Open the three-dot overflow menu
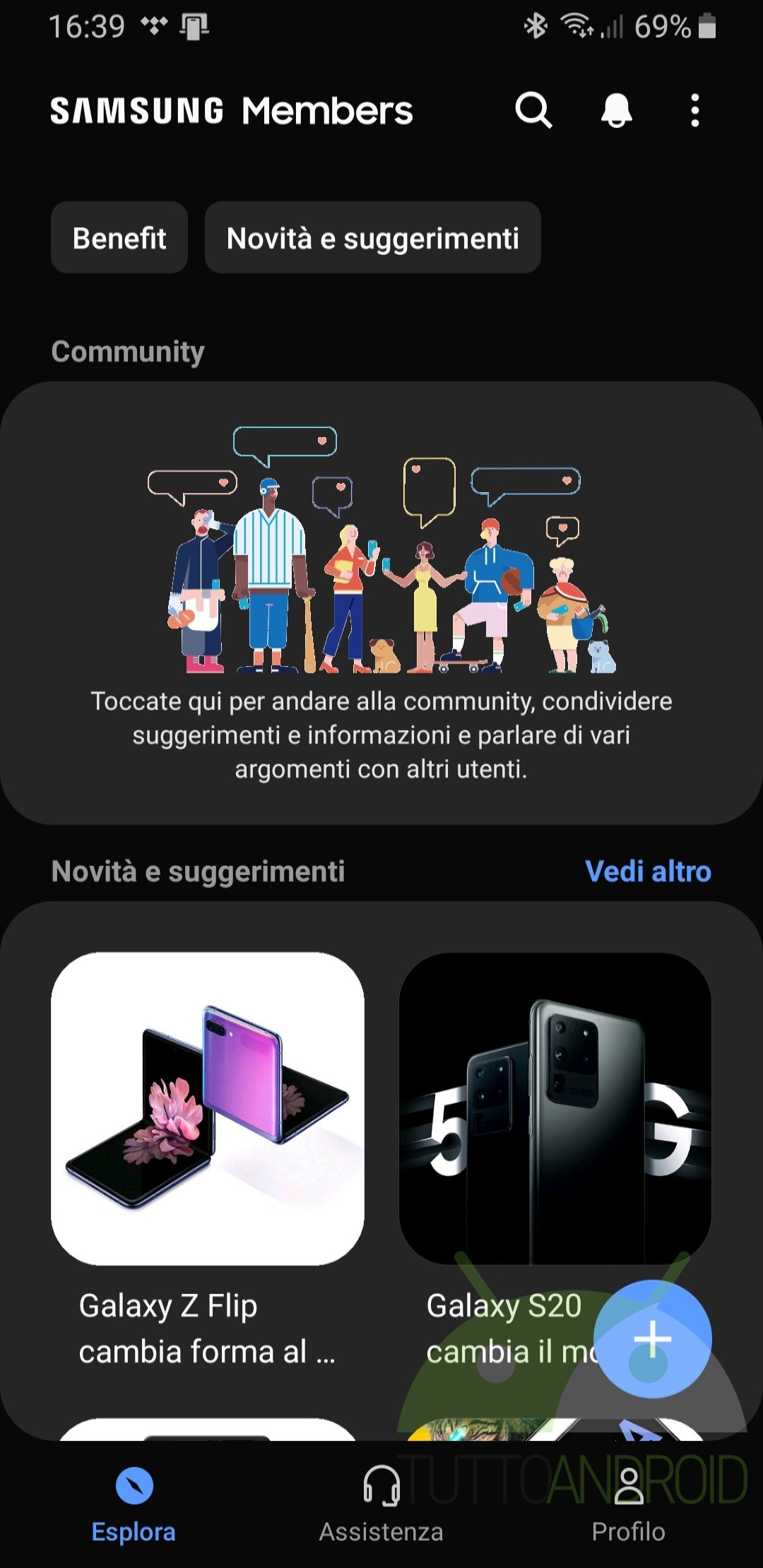 coord(695,110)
